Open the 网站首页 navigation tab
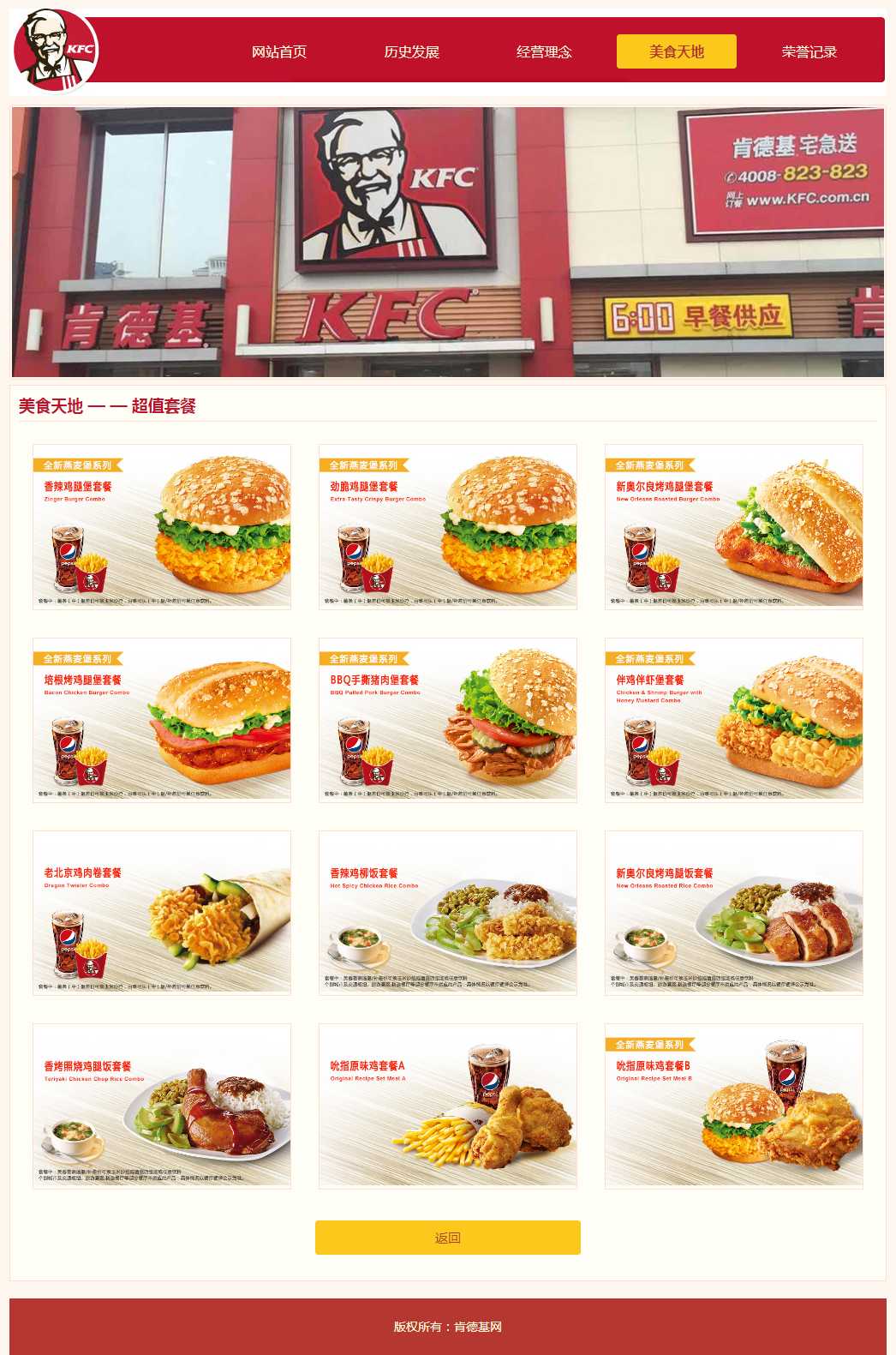Image resolution: width=896 pixels, height=1355 pixels. coord(279,51)
